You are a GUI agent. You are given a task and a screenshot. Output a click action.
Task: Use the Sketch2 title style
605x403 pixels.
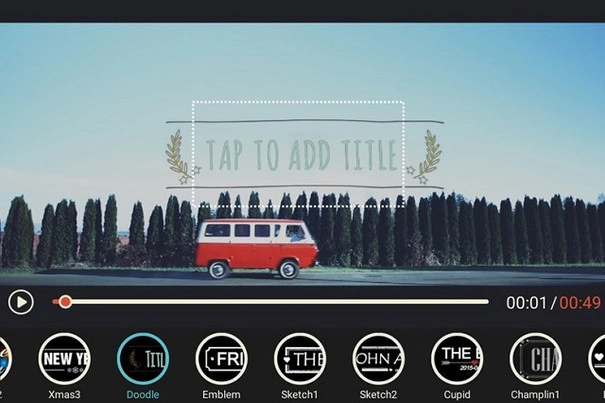pyautogui.click(x=378, y=359)
